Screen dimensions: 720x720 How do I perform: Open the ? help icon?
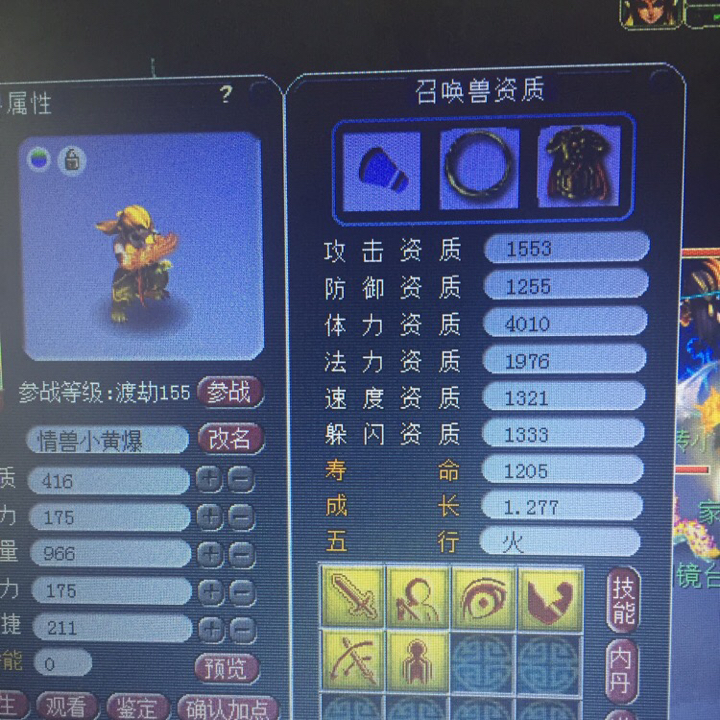[x=226, y=95]
